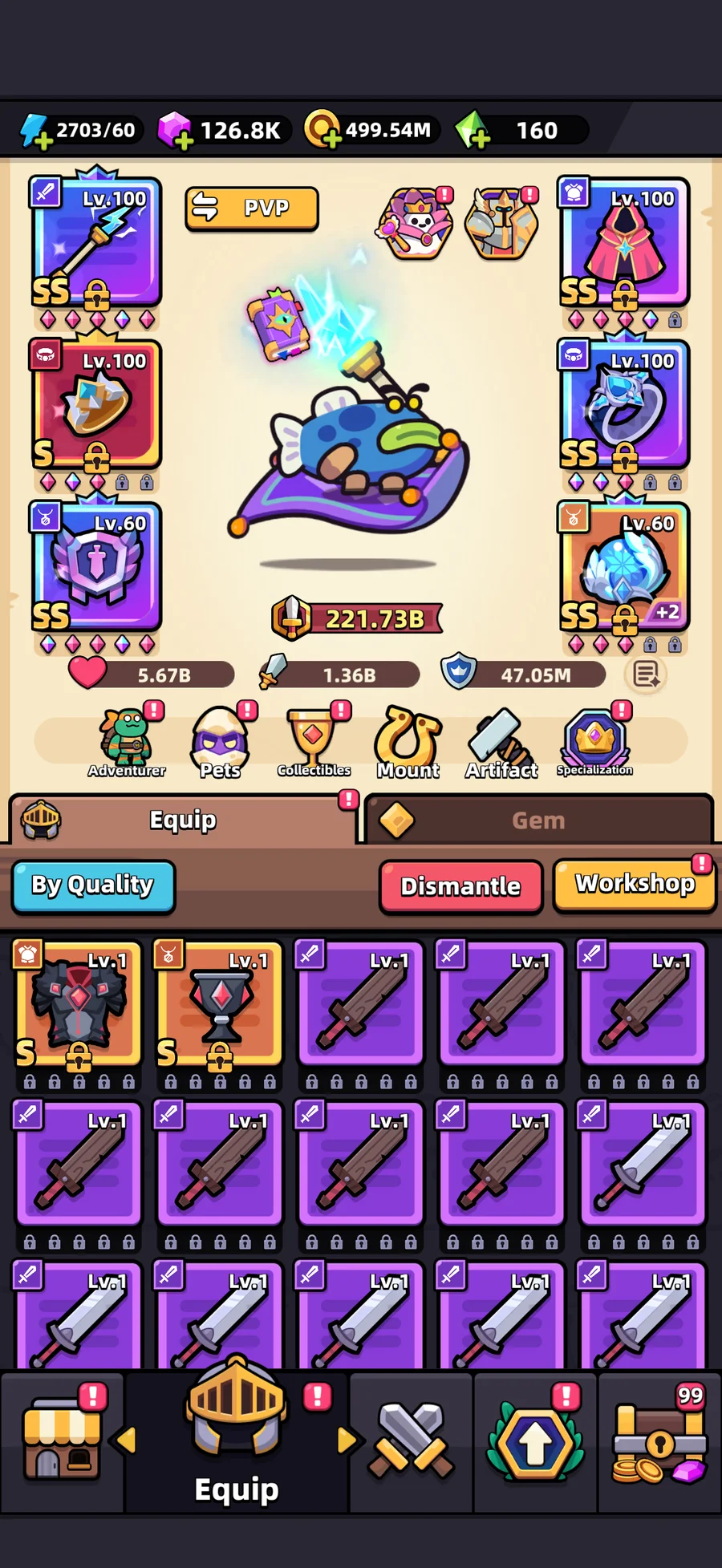Open the Artifact menu
The image size is (722, 1568).
coord(501,742)
